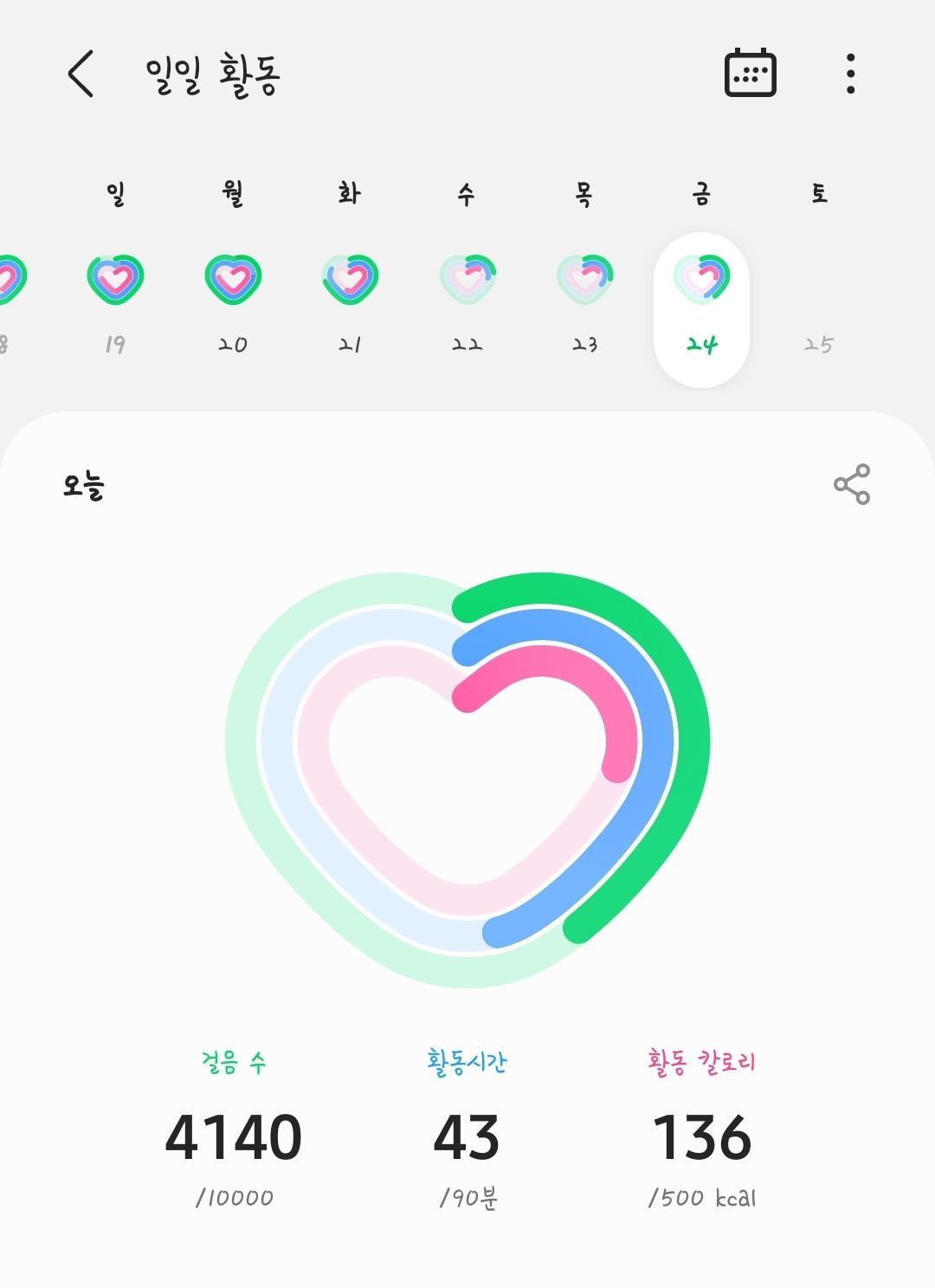Open the calendar date picker
Viewport: 935px width, 1288px height.
click(750, 73)
